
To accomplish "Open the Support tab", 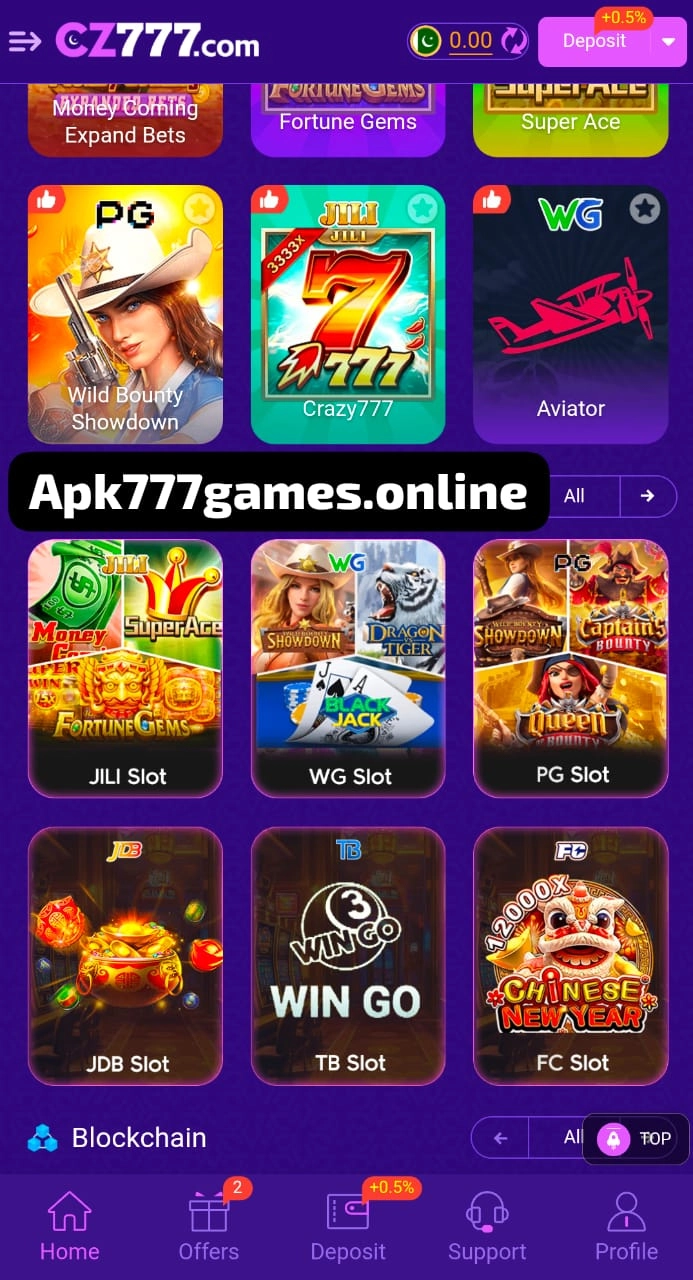I will click(487, 1226).
